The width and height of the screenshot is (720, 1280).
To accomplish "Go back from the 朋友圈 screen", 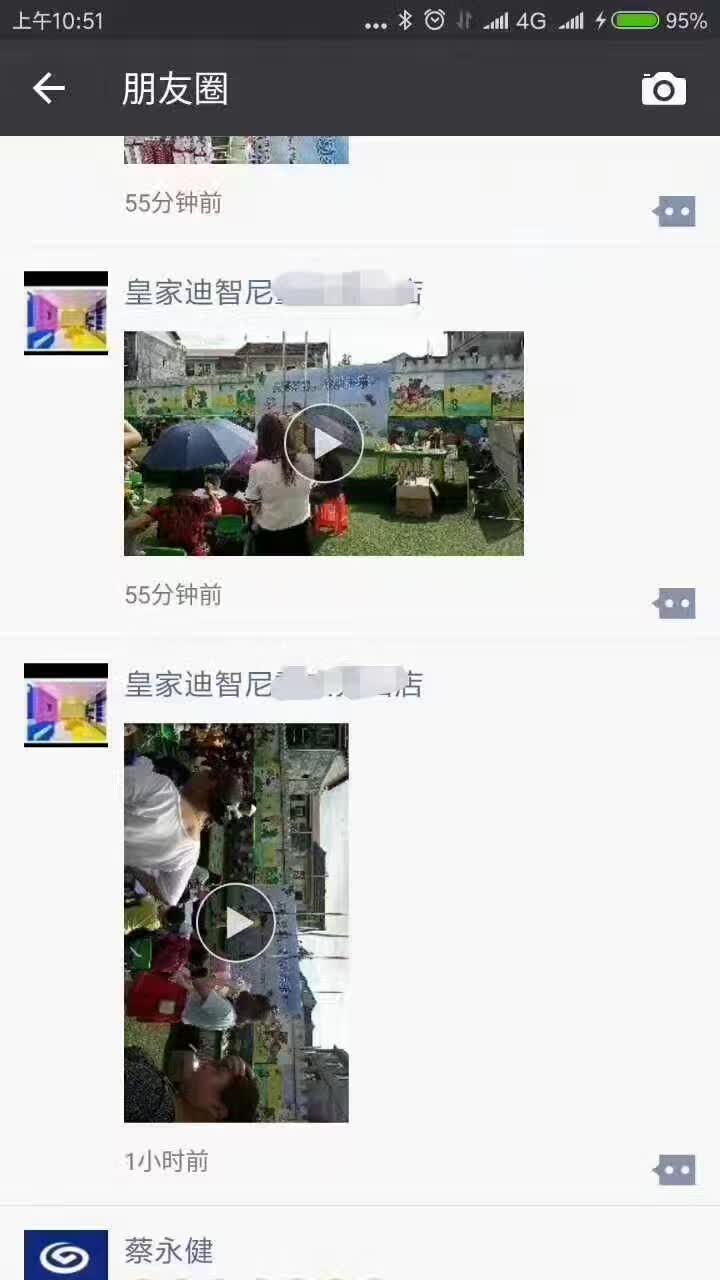I will pos(49,89).
